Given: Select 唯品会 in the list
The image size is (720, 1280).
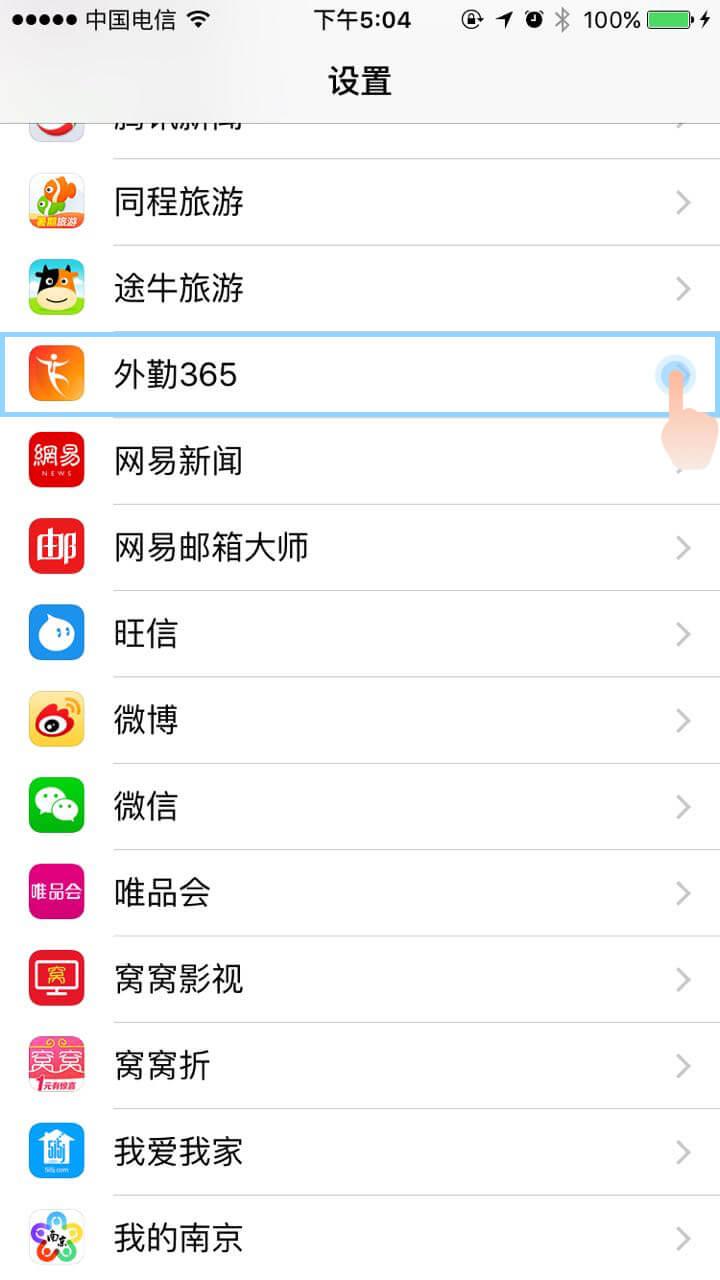Looking at the screenshot, I should 360,892.
